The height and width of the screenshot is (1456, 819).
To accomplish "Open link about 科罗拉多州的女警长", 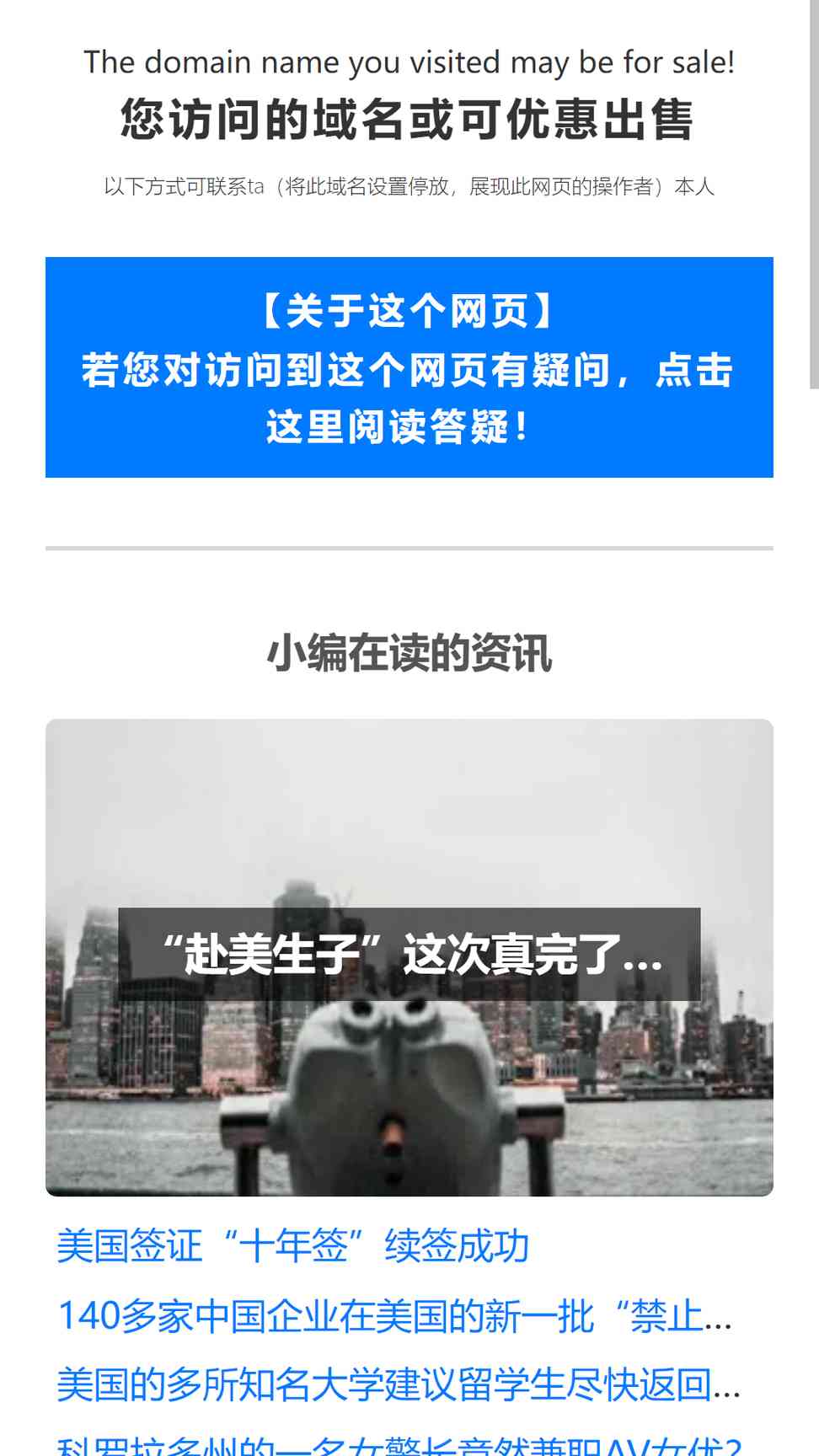I will 399,1444.
